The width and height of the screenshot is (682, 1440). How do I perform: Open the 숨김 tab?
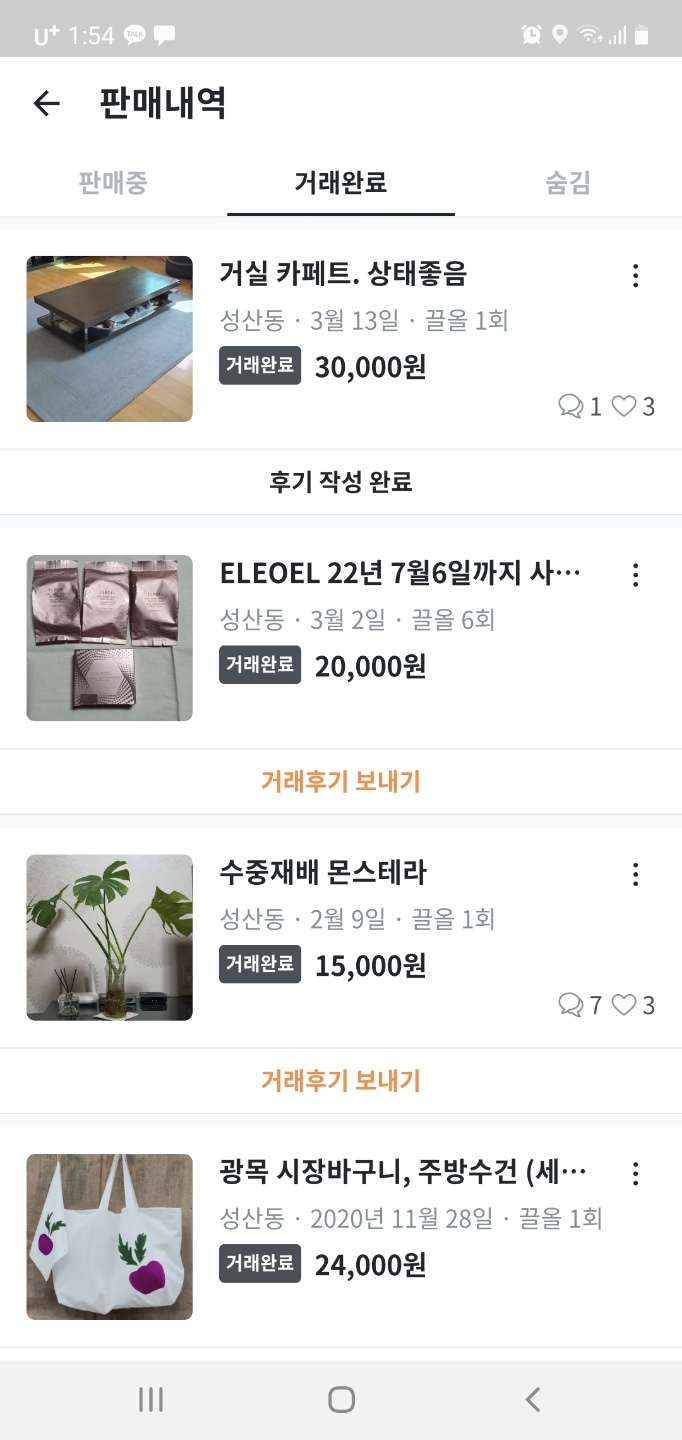567,183
